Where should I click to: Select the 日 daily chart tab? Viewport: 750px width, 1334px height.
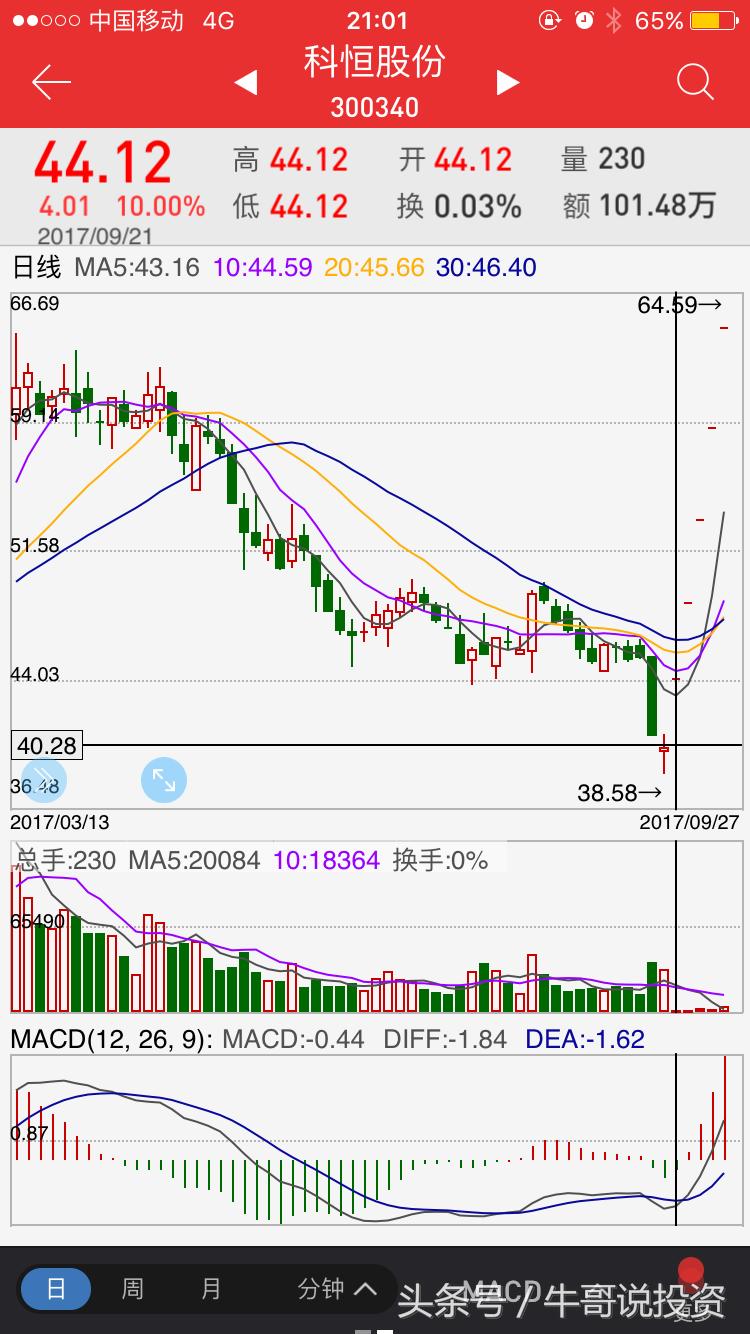click(x=56, y=1289)
